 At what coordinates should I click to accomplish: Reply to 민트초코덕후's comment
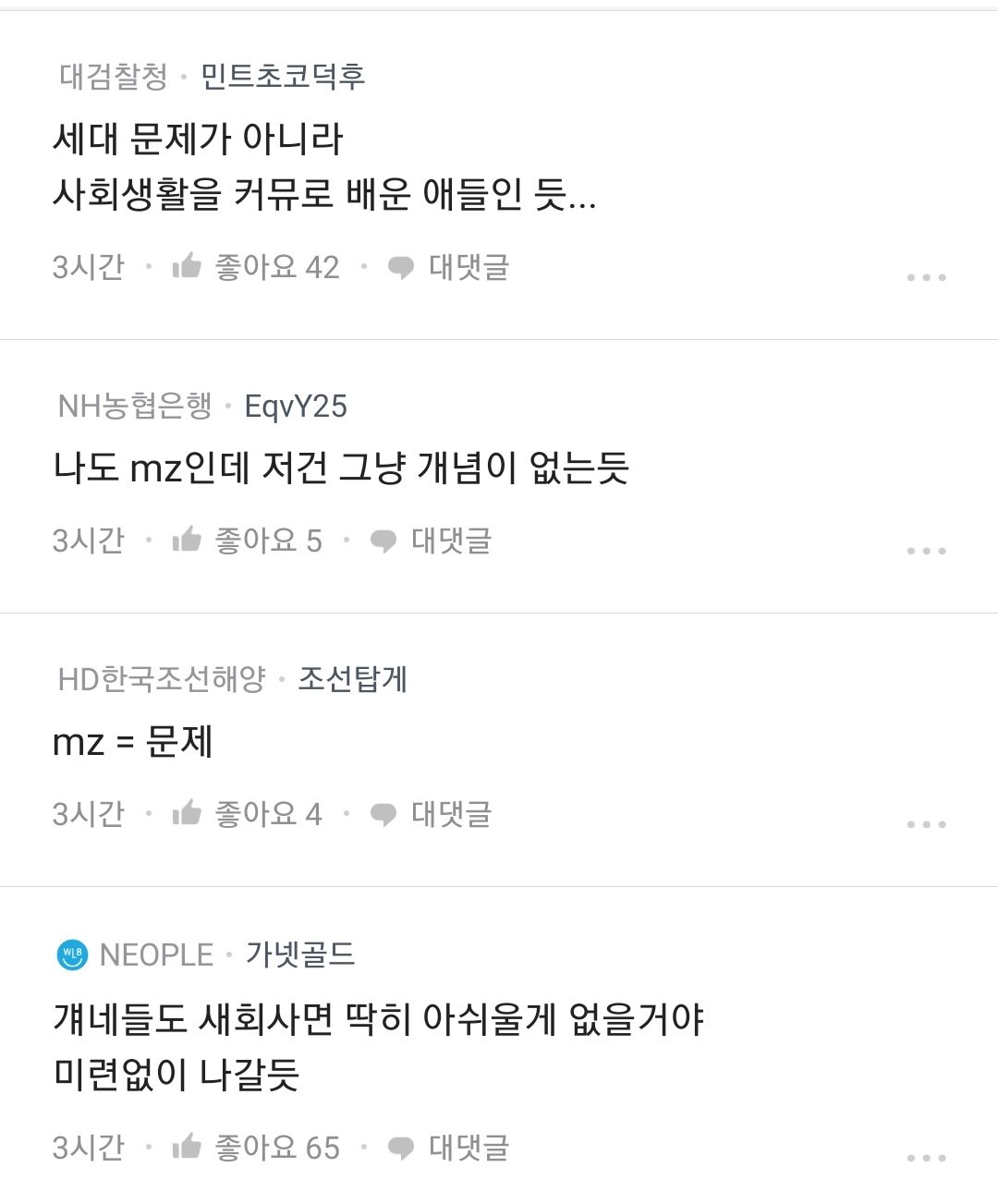[449, 268]
